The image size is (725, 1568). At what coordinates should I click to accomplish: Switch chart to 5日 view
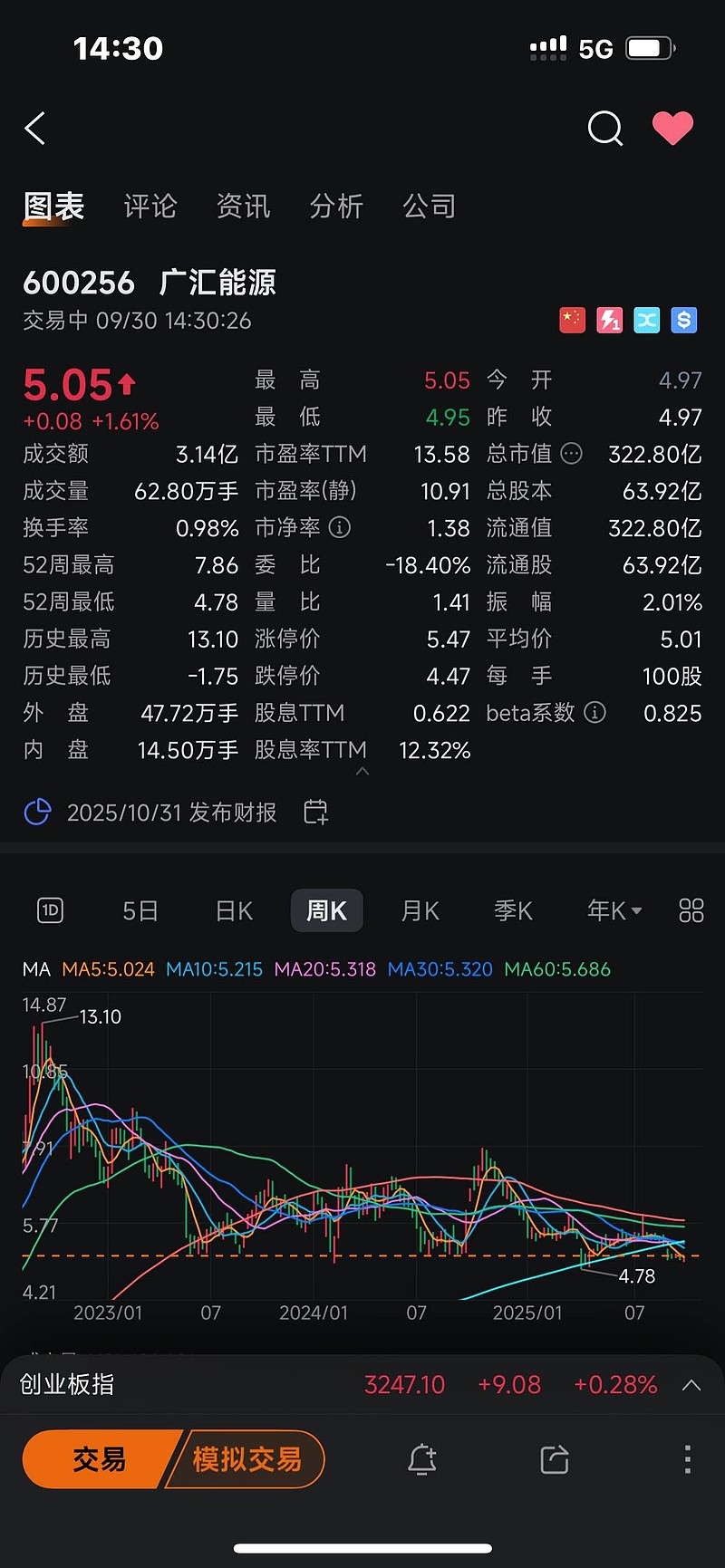click(140, 910)
